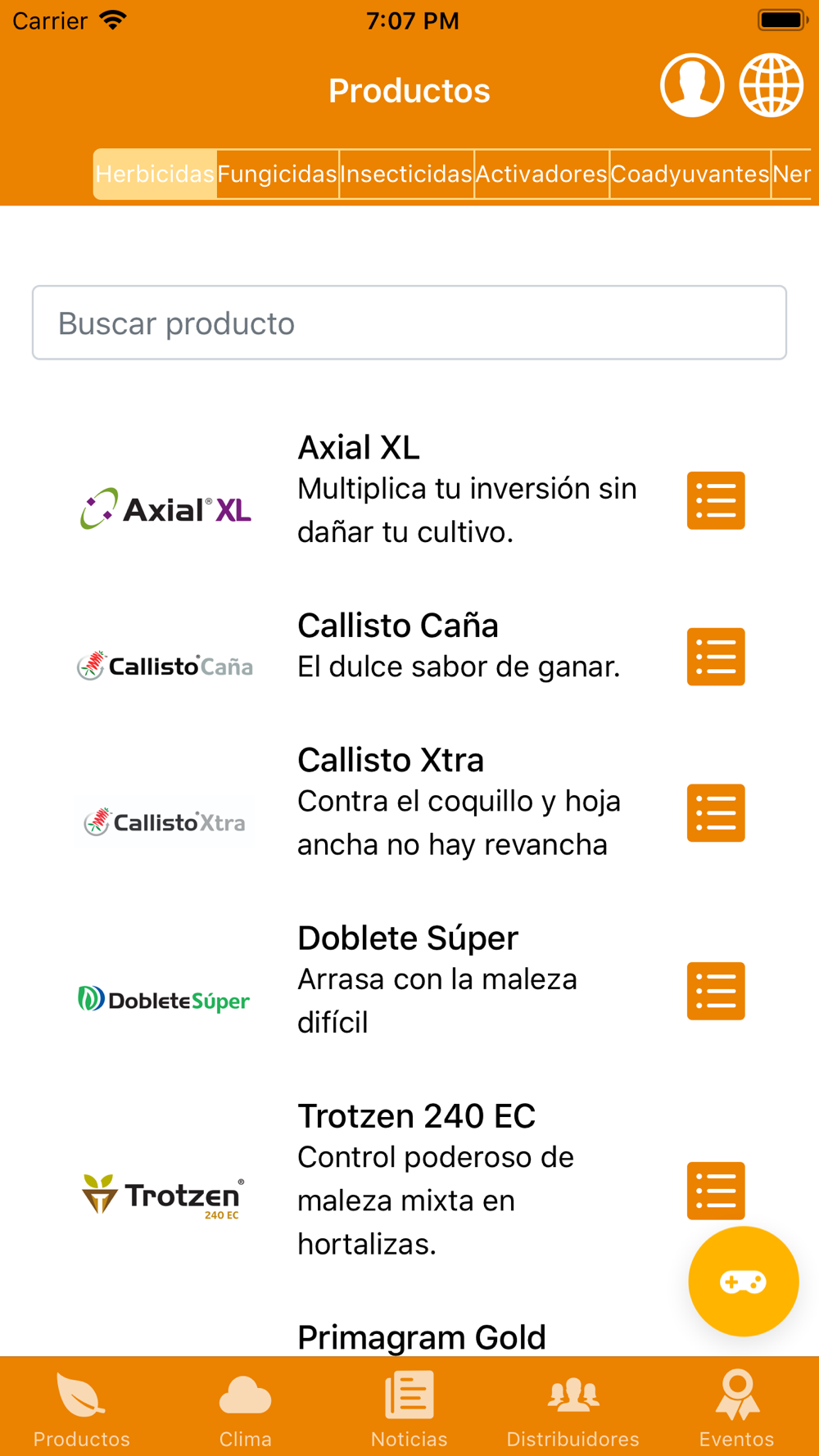819x1456 pixels.
Task: Open the Distribuidores tab
Action: coord(573,1409)
